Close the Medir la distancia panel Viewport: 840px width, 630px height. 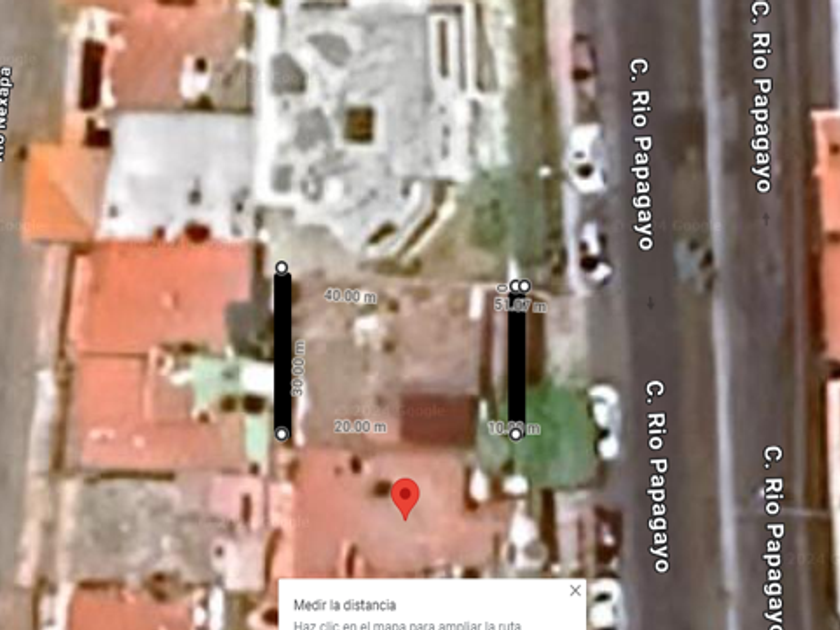point(575,591)
